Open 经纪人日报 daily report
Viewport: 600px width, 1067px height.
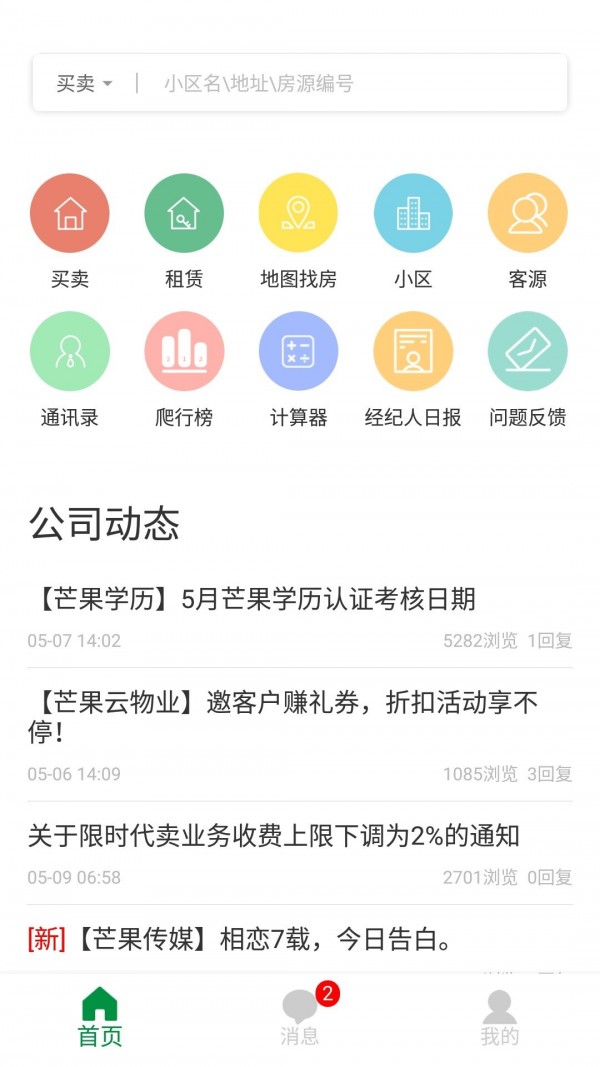[413, 352]
